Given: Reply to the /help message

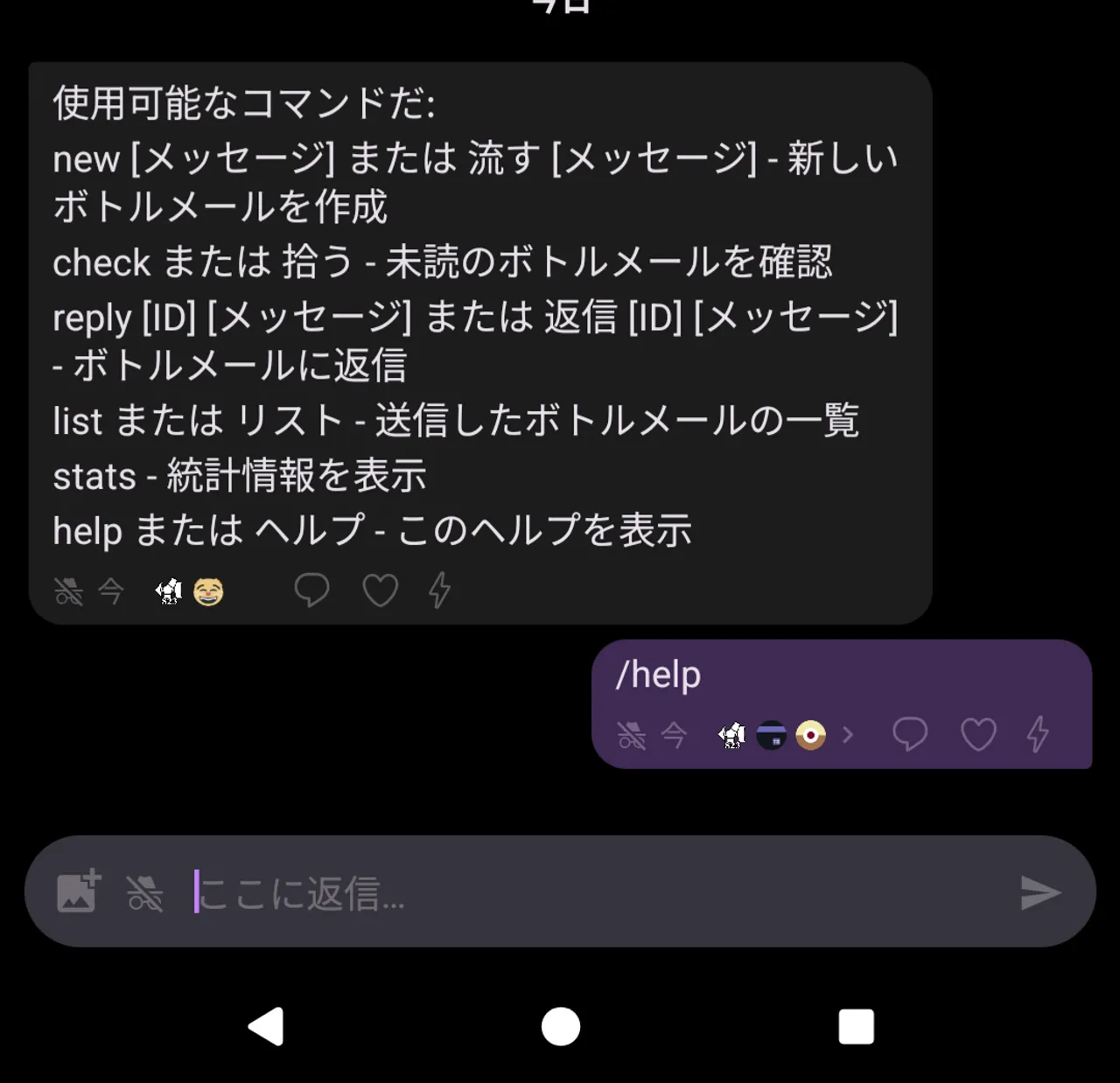Looking at the screenshot, I should point(910,734).
